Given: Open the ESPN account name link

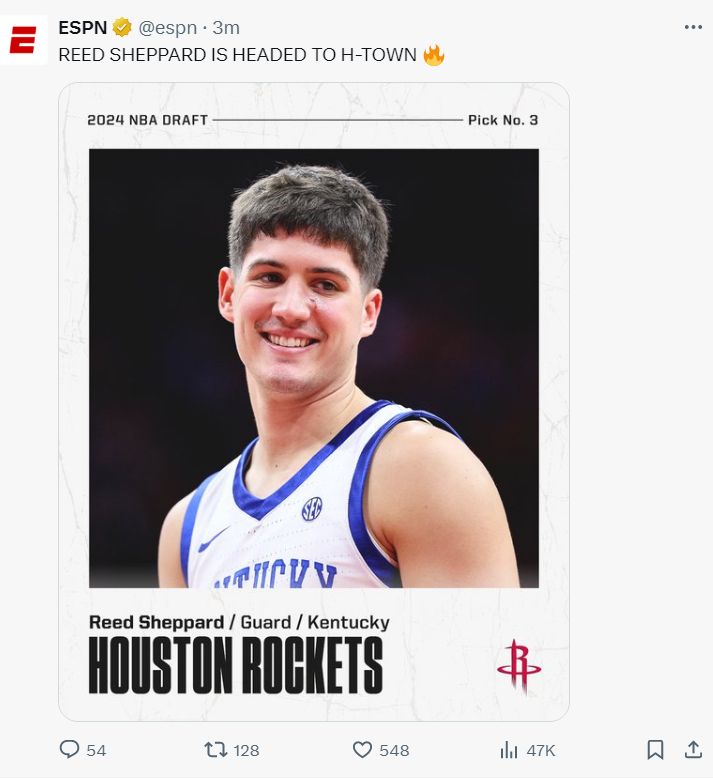Looking at the screenshot, I should (x=82, y=27).
